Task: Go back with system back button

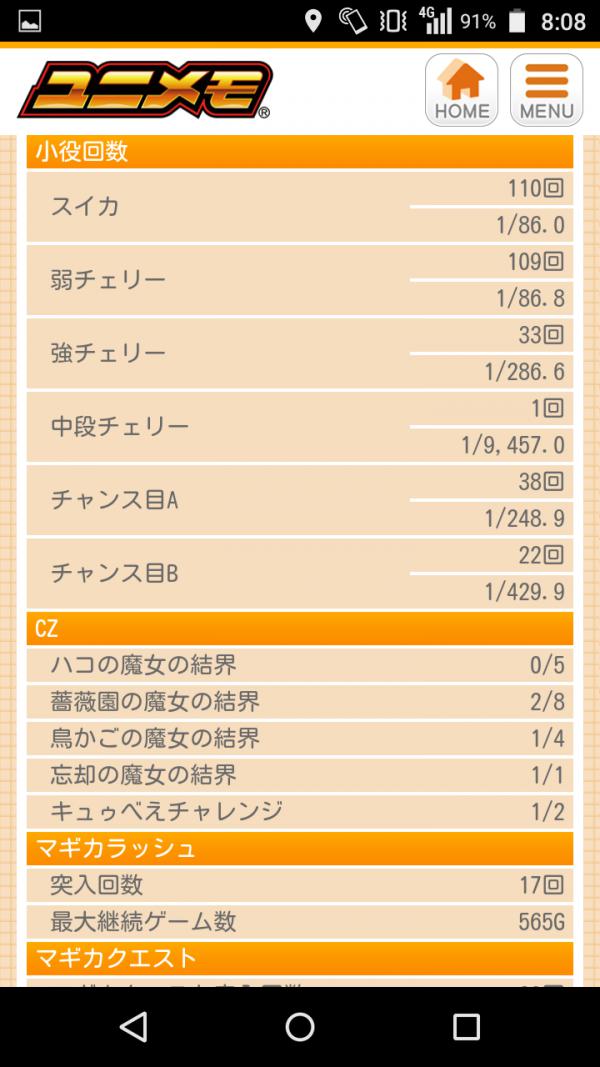Action: [x=133, y=1027]
